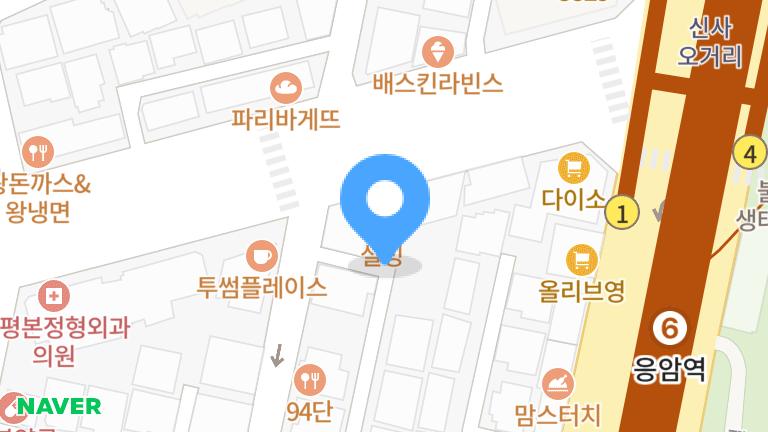
Task: Select the 응암역 line 6 station marker
Action: pyautogui.click(x=670, y=328)
